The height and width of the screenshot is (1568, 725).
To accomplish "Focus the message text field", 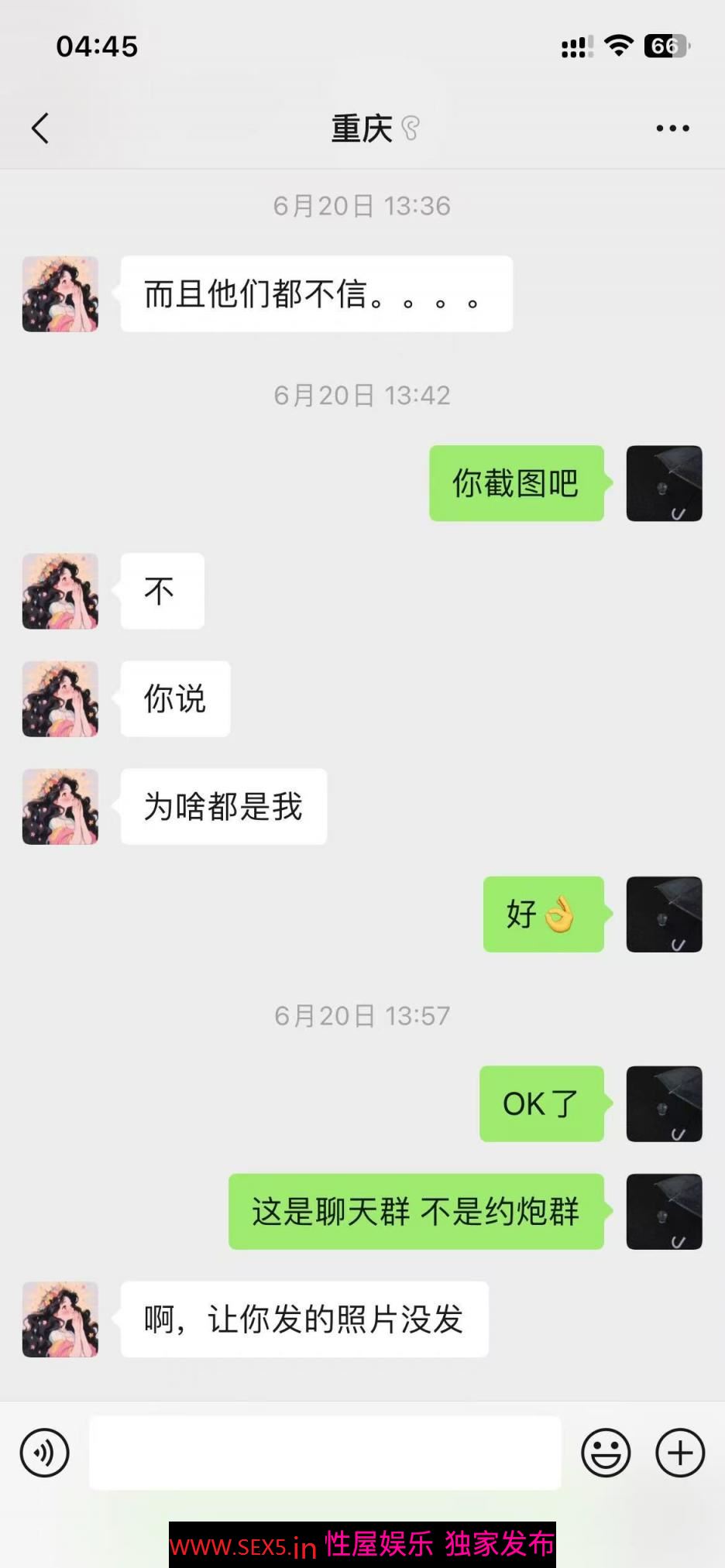I will tap(325, 1453).
